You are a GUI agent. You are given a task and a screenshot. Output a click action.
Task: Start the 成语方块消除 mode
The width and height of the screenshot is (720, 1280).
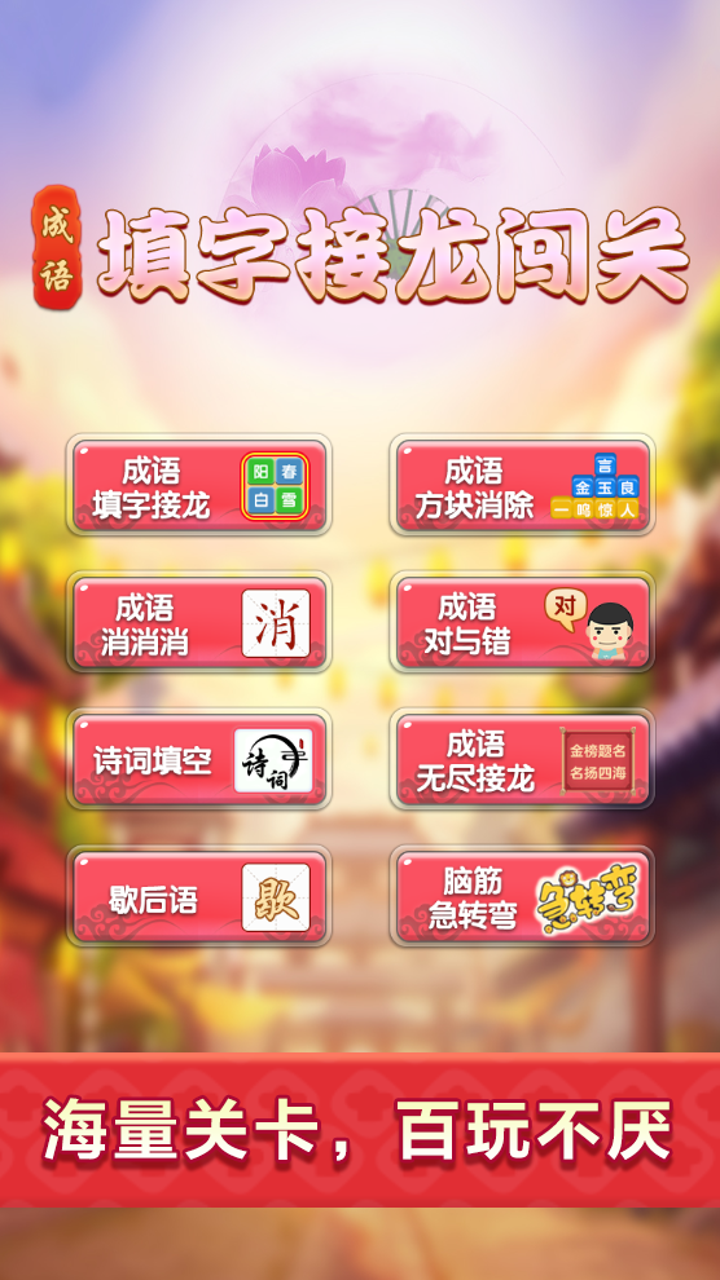[x=522, y=485]
